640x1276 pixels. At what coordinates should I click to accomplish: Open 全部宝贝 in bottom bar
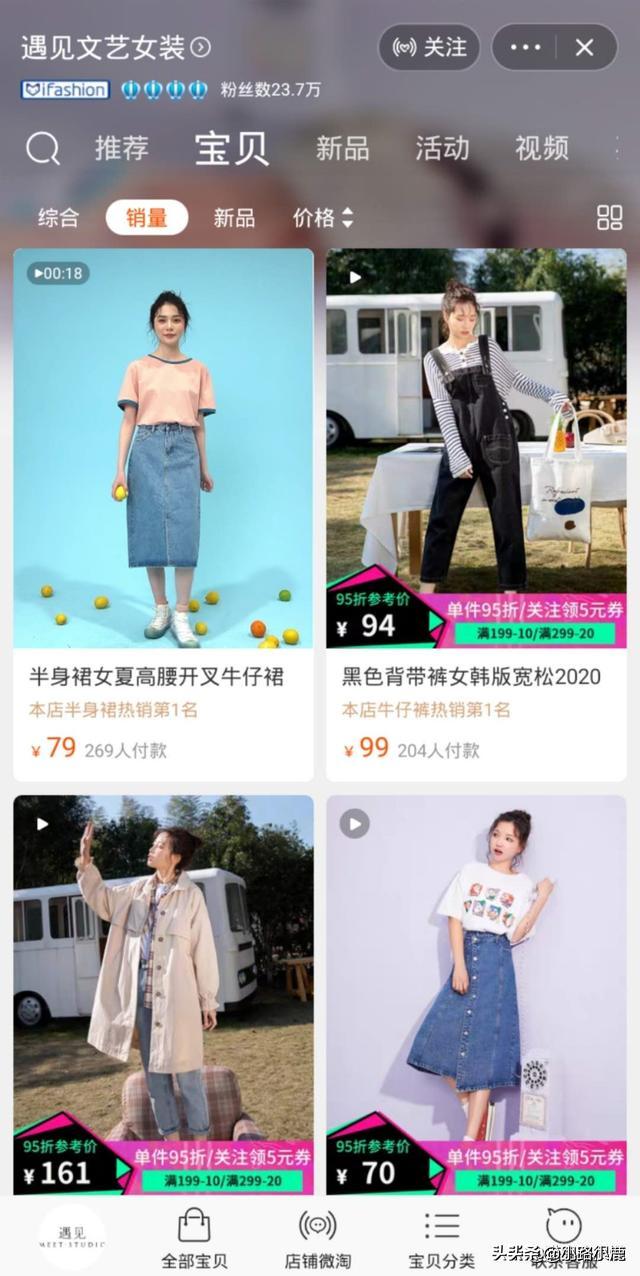click(x=194, y=1237)
